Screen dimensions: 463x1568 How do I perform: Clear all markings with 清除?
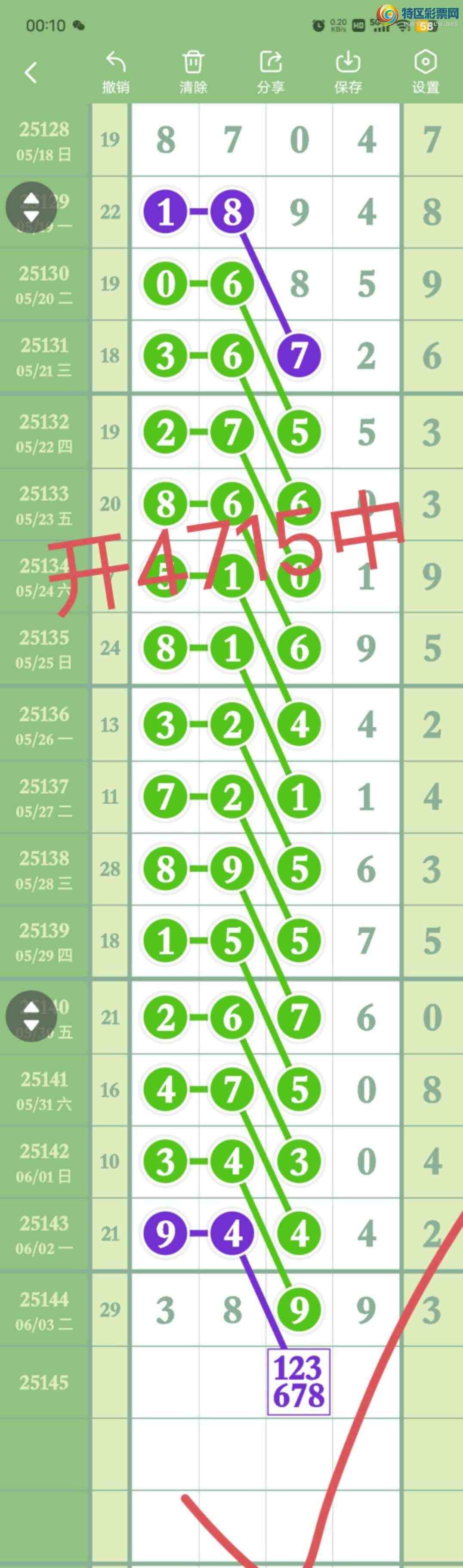coord(193,72)
